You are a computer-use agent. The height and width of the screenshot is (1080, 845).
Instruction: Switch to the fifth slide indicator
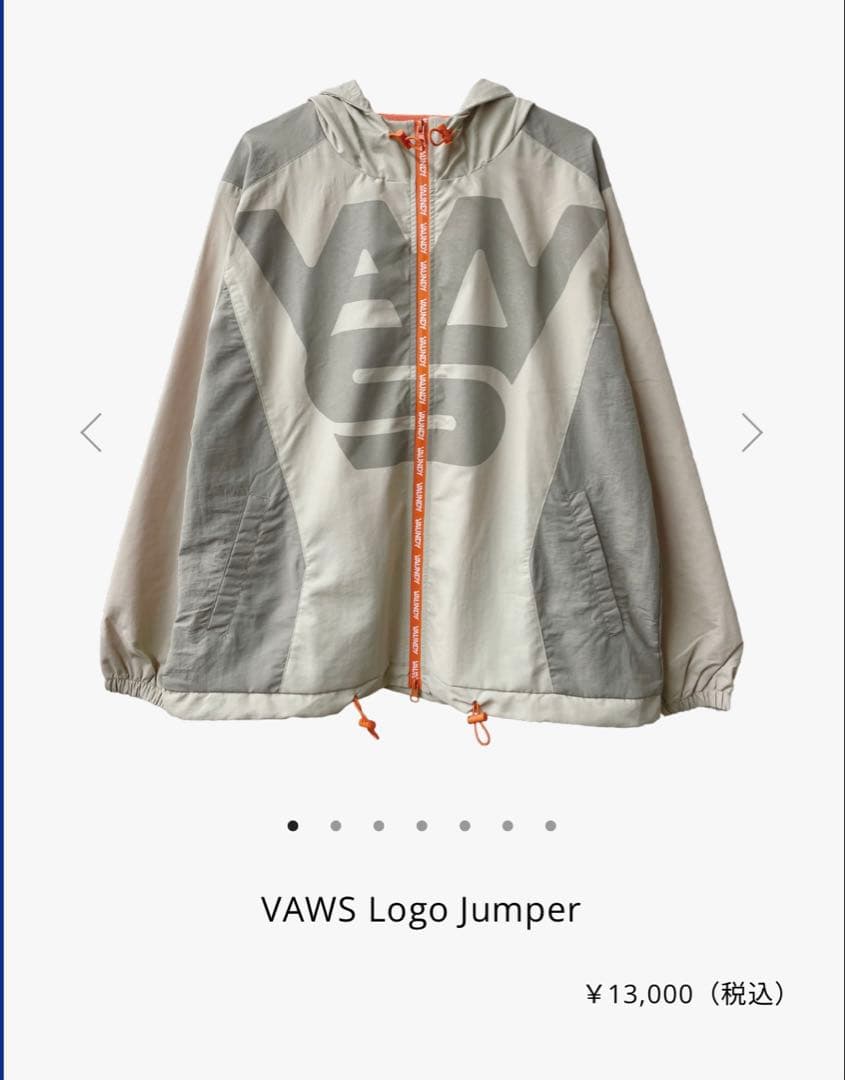pyautogui.click(x=462, y=827)
